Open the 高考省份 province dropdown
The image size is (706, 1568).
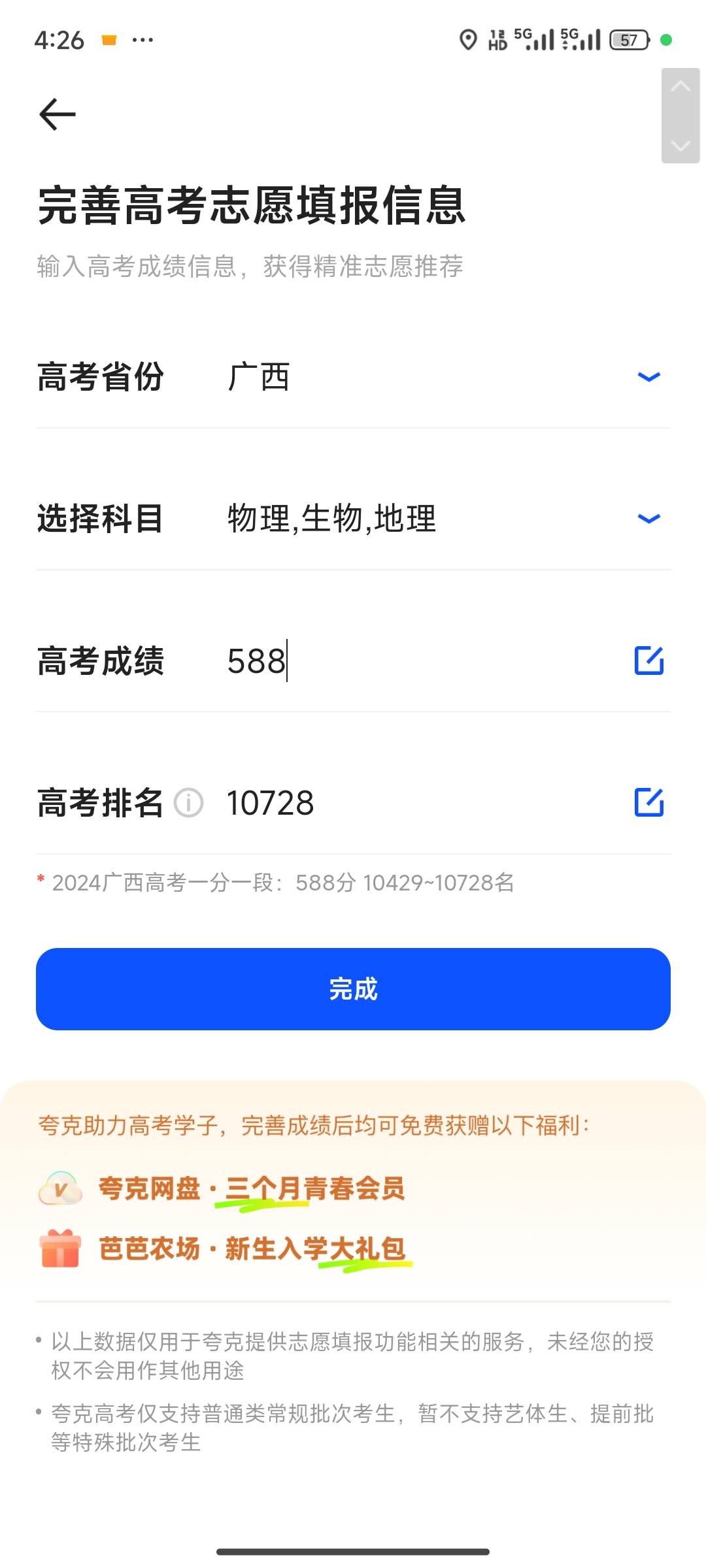[x=353, y=377]
